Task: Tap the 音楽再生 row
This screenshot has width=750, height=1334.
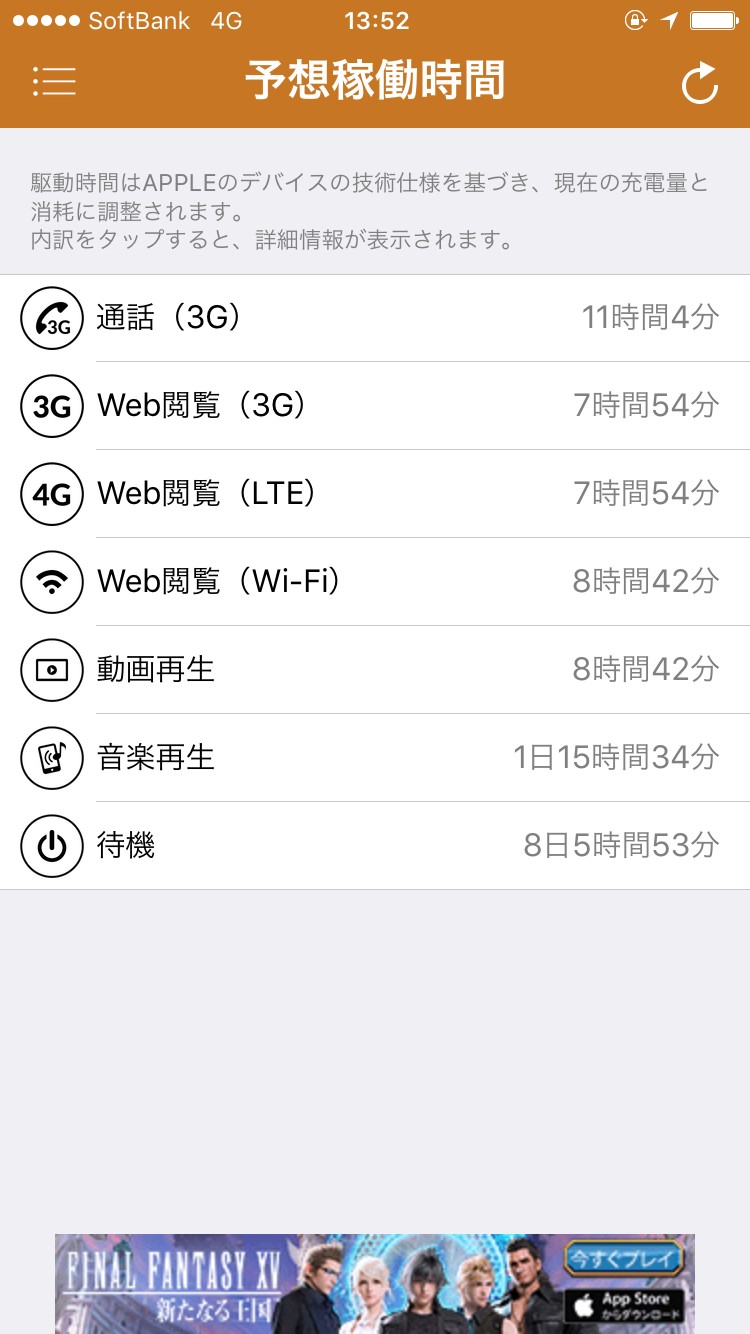Action: (375, 758)
